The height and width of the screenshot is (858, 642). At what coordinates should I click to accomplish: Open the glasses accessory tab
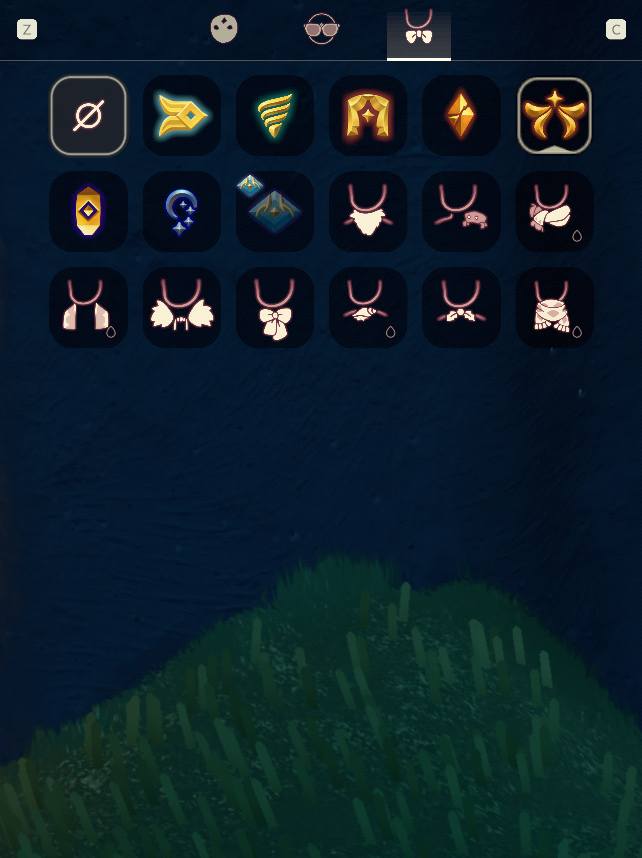(x=321, y=29)
